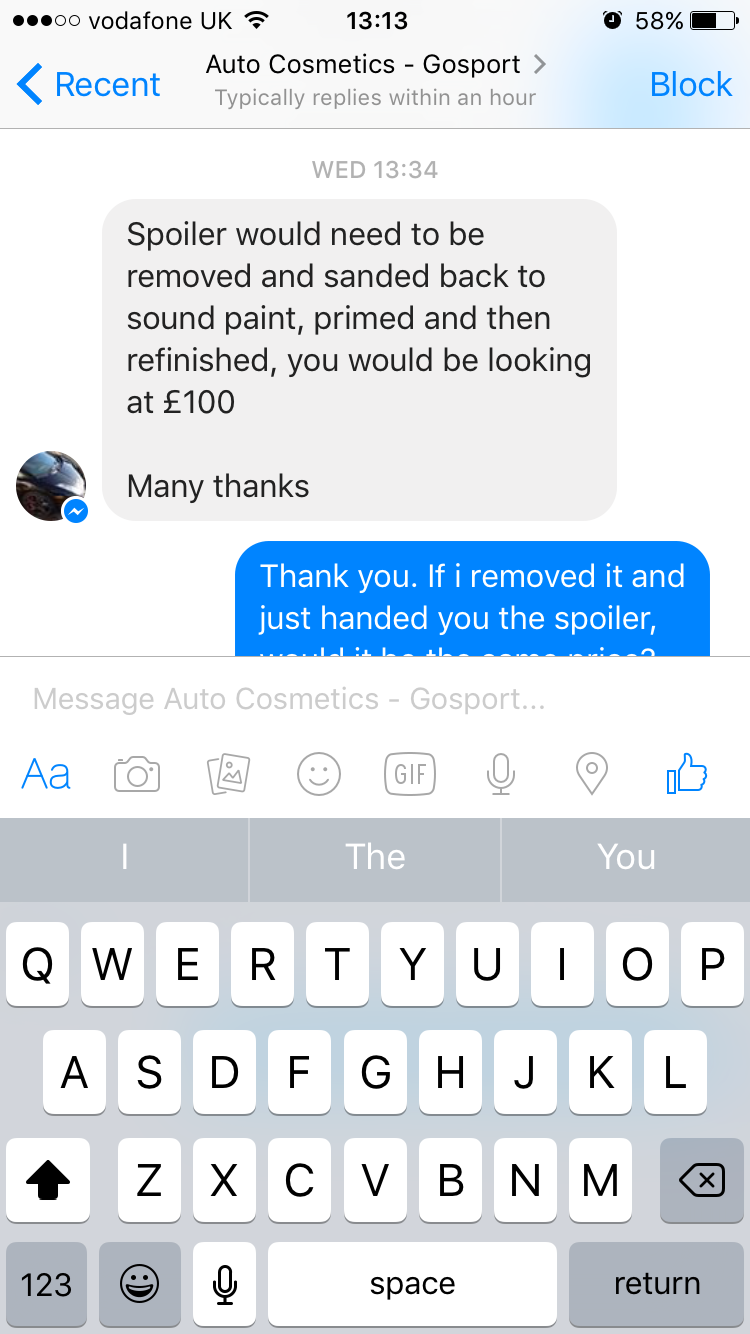This screenshot has width=750, height=1334.
Task: Select the suggested word "You"
Action: click(626, 857)
